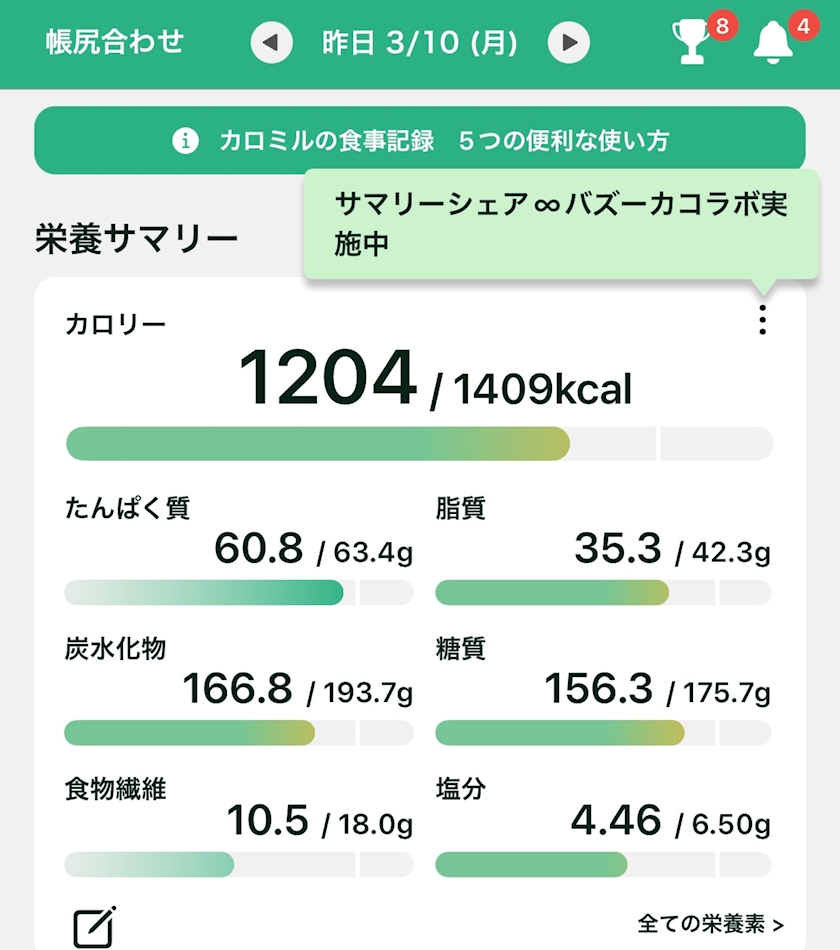This screenshot has width=840, height=950.
Task: Tap the 帳尻合わせ button
Action: coord(115,42)
